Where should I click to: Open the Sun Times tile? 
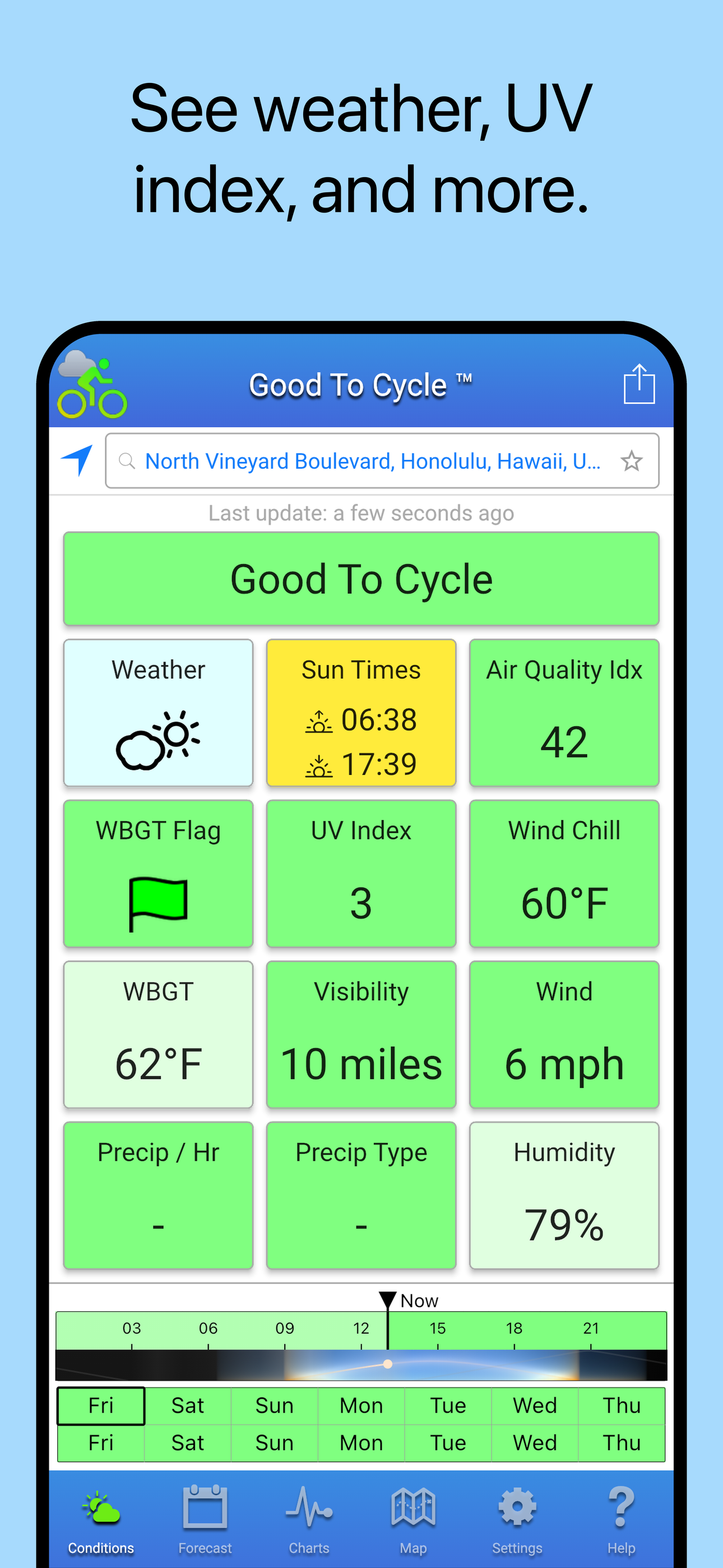[x=361, y=713]
